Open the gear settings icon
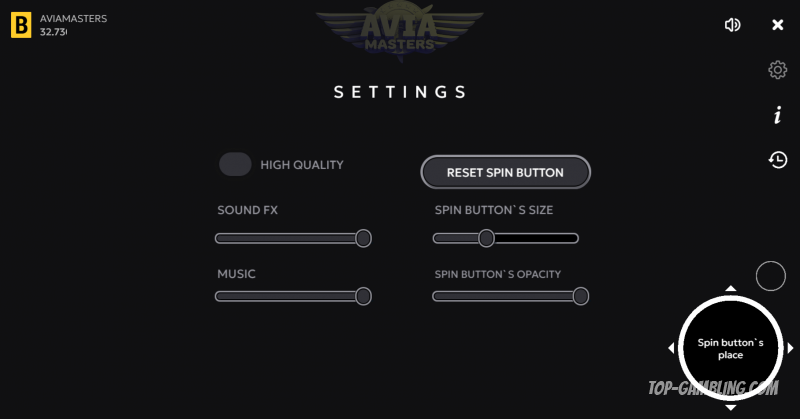800x419 pixels. point(777,70)
